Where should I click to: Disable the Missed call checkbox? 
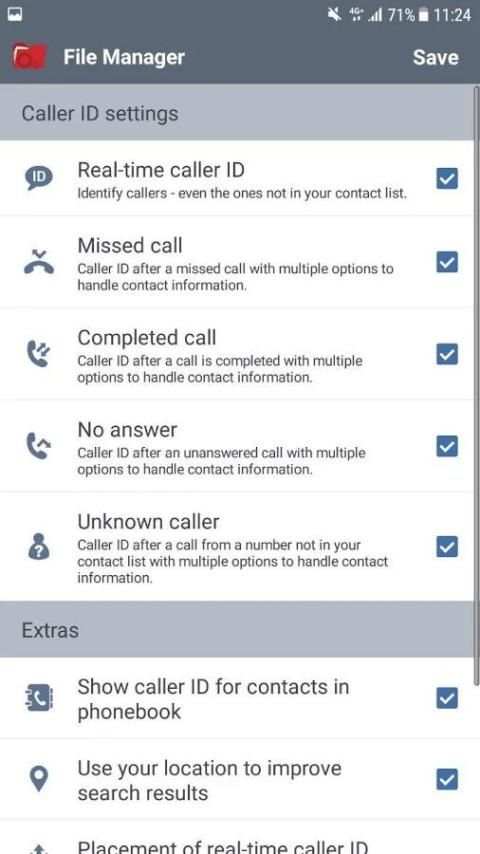(447, 262)
